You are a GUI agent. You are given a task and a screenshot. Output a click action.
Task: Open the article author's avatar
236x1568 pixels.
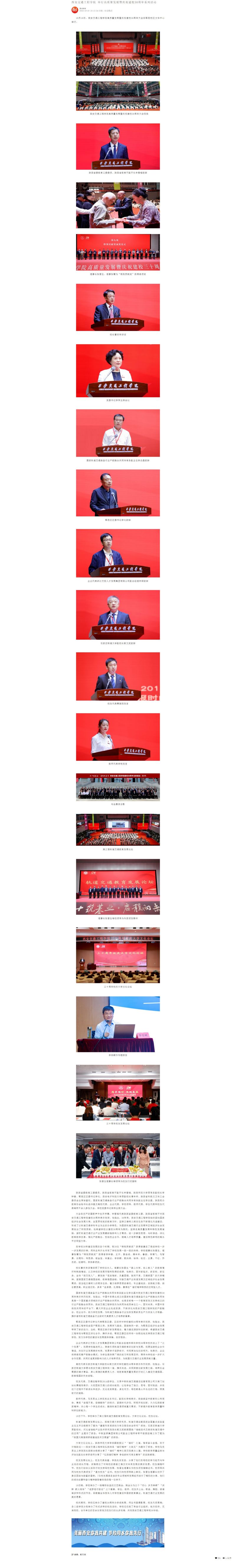coord(74,10)
